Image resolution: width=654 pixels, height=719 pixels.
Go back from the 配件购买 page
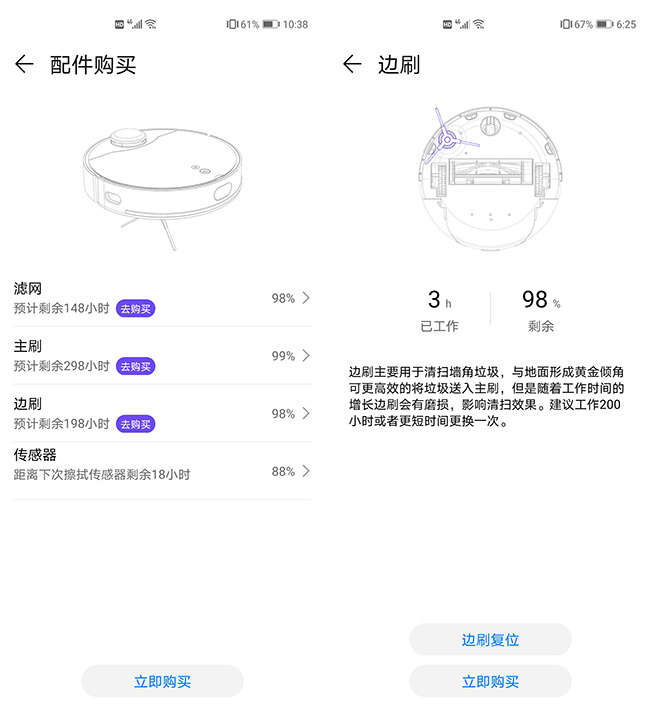(x=24, y=65)
